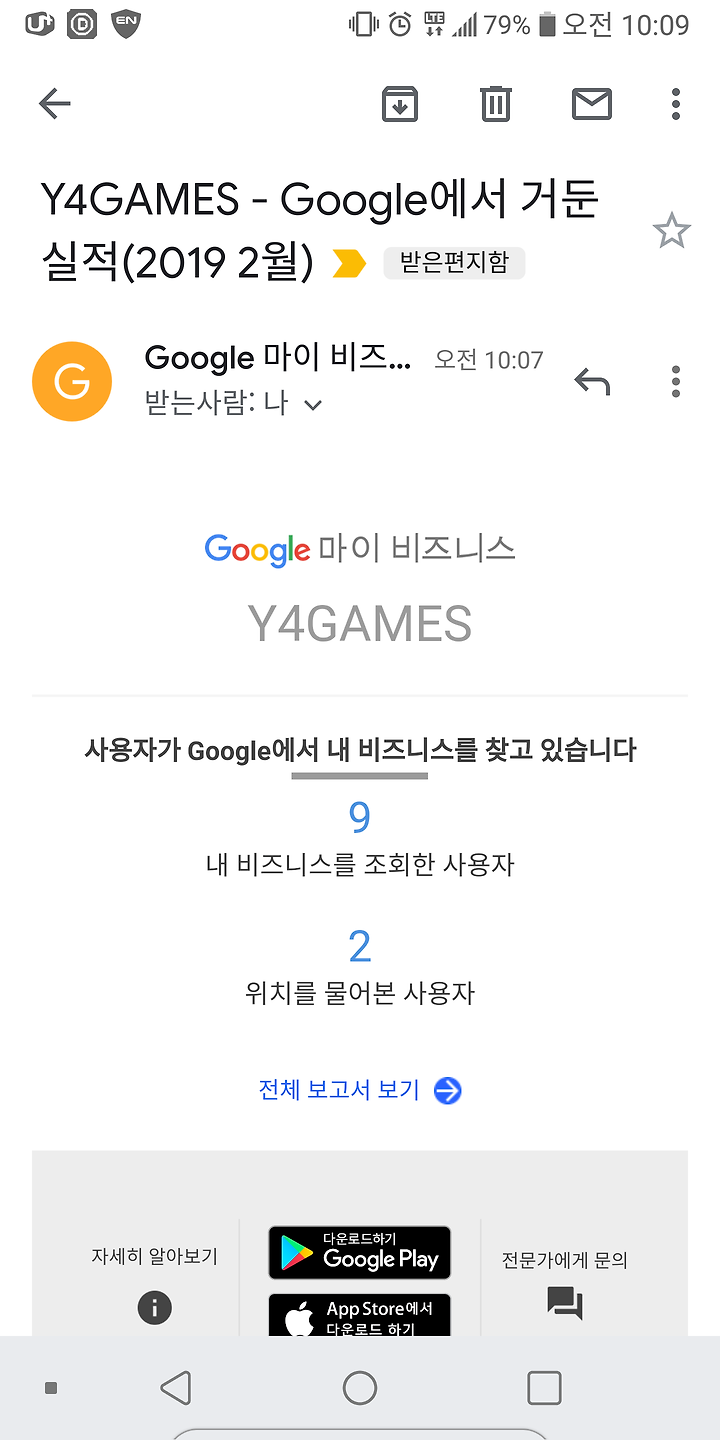Tap the 전문가에게 문의 chat icon

pos(565,1303)
